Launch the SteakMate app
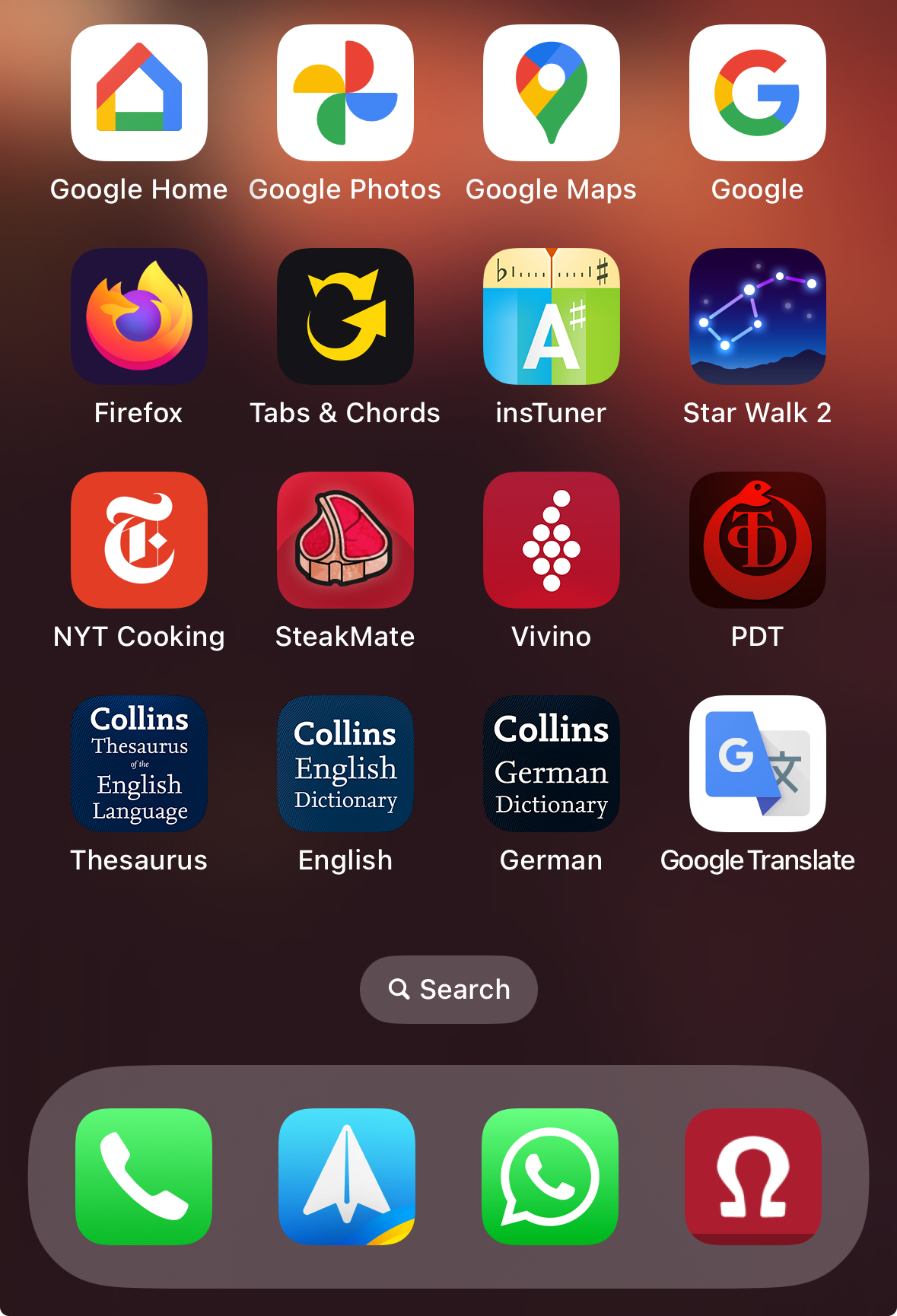 point(345,540)
